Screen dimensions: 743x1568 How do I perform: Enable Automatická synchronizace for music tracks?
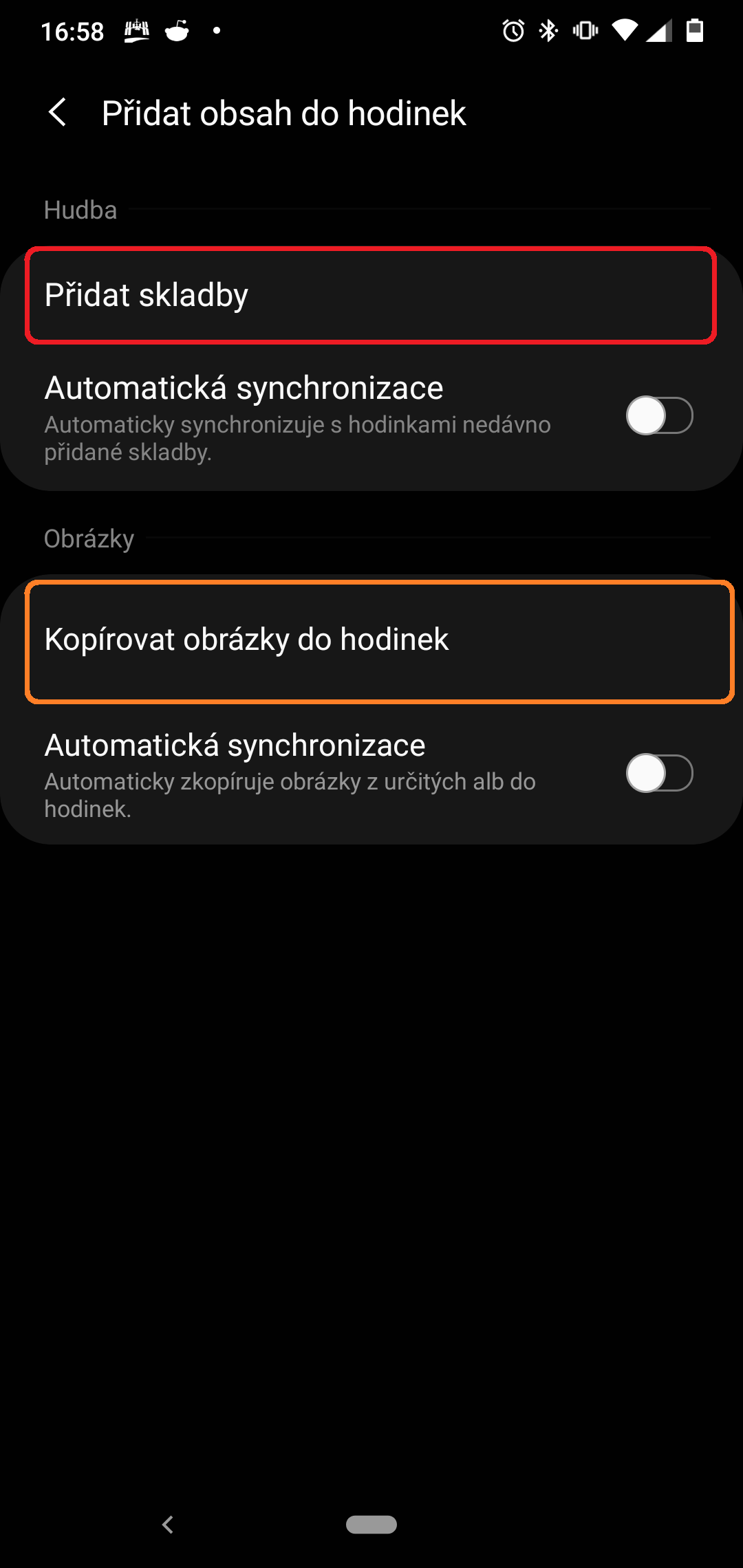click(658, 416)
